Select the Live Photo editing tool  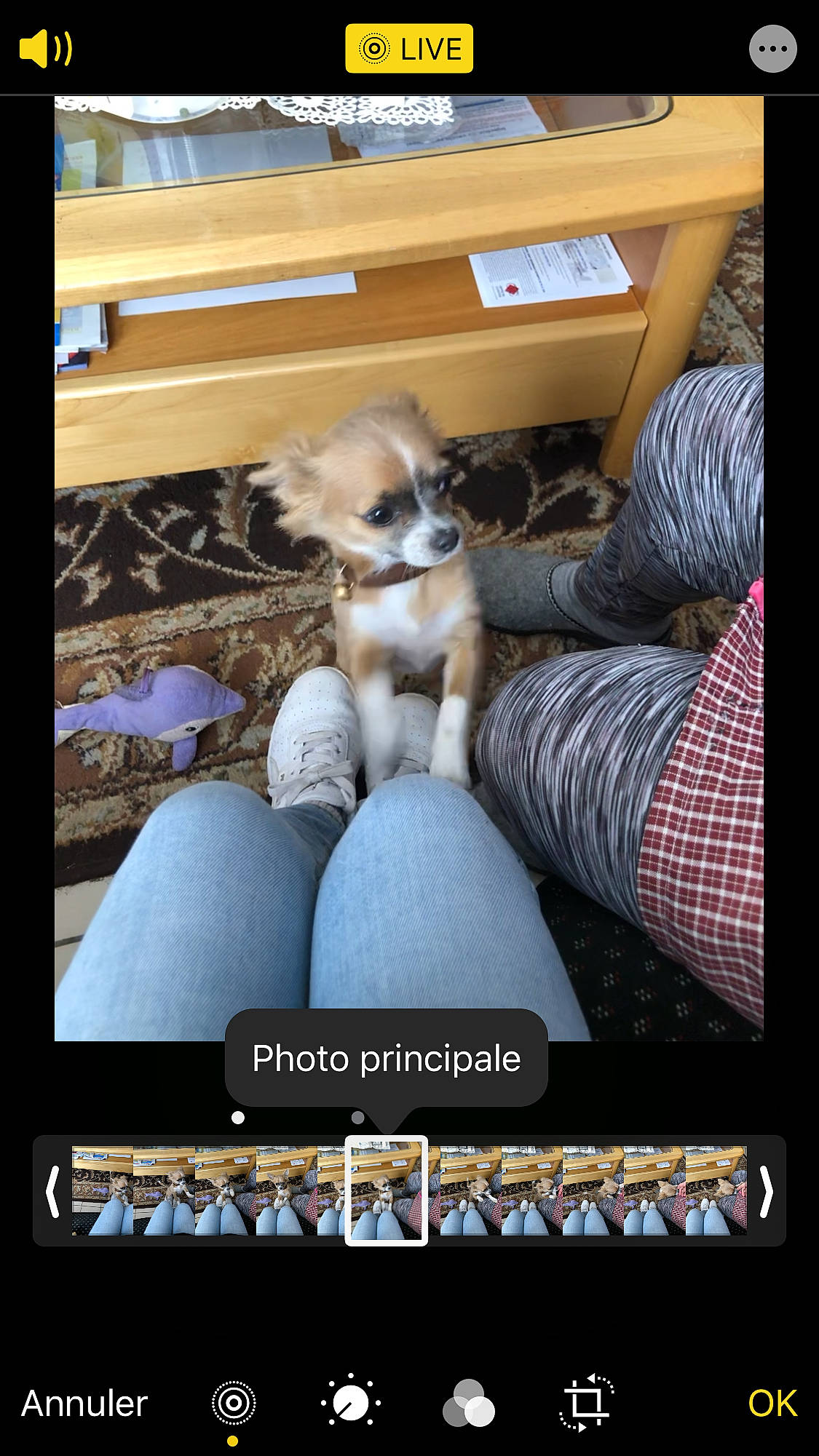(234, 1403)
